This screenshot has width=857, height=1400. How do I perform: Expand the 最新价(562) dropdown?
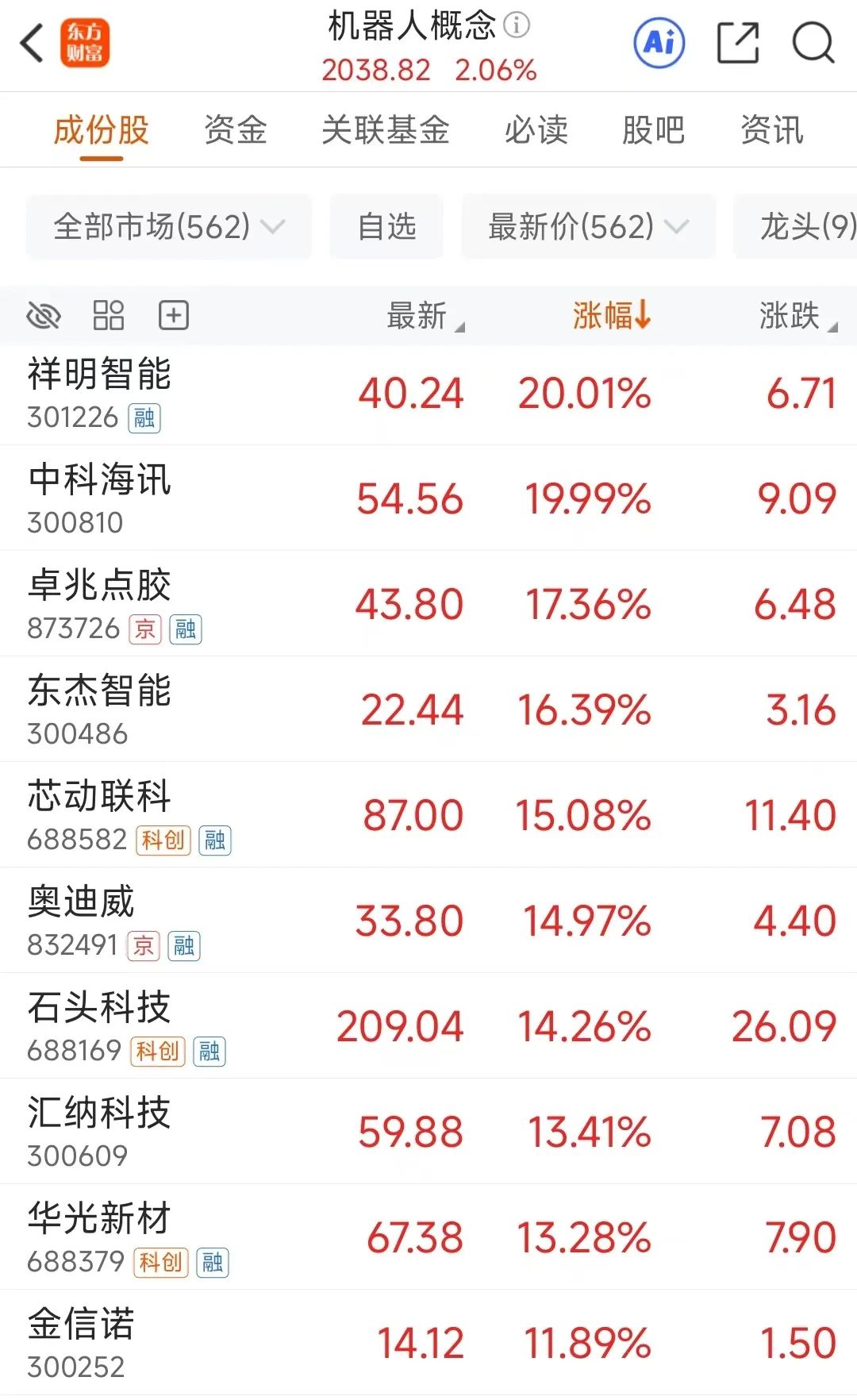coord(589,227)
